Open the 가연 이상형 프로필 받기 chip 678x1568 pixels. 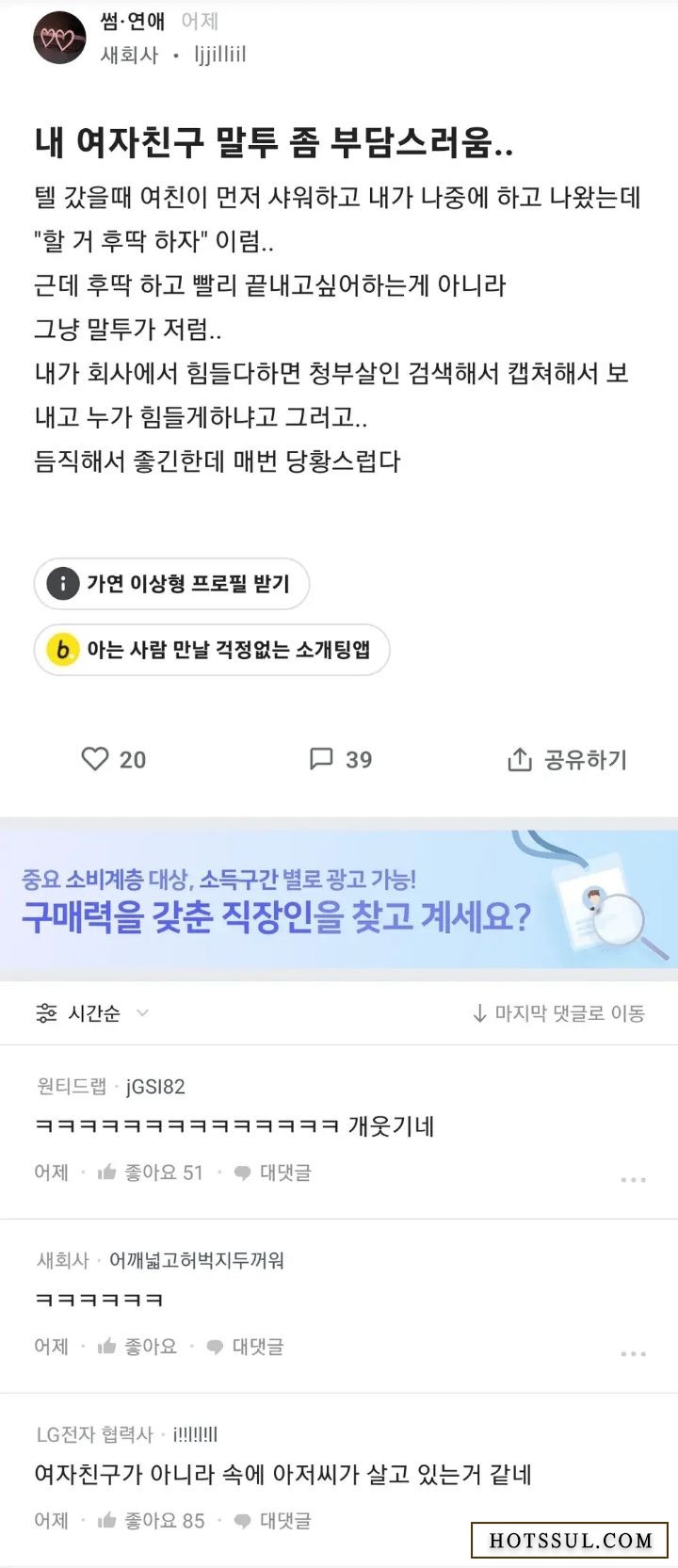(x=172, y=584)
